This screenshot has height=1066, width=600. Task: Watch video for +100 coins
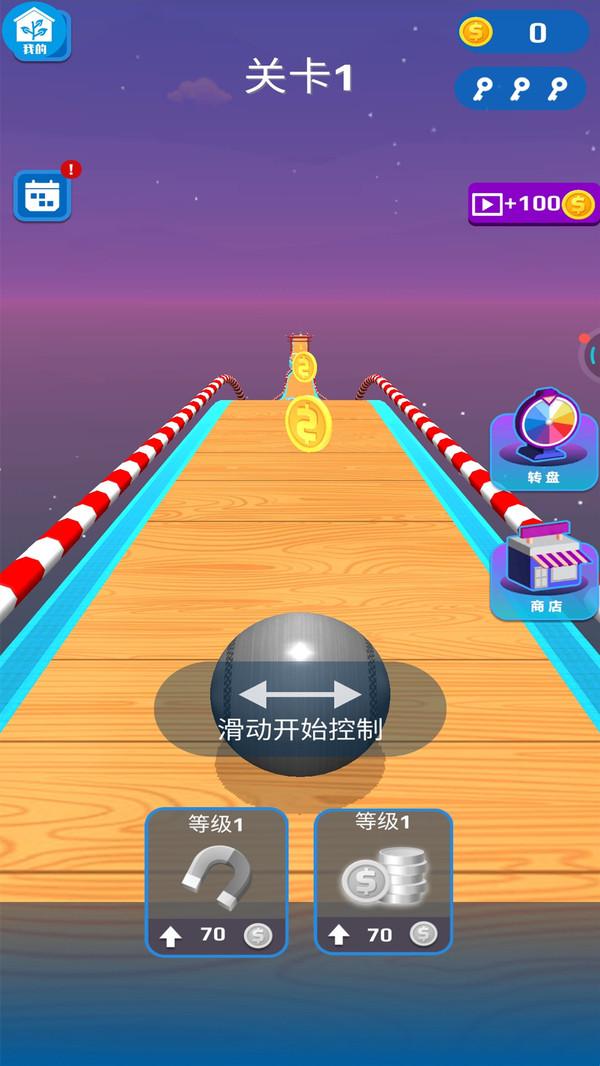point(534,204)
